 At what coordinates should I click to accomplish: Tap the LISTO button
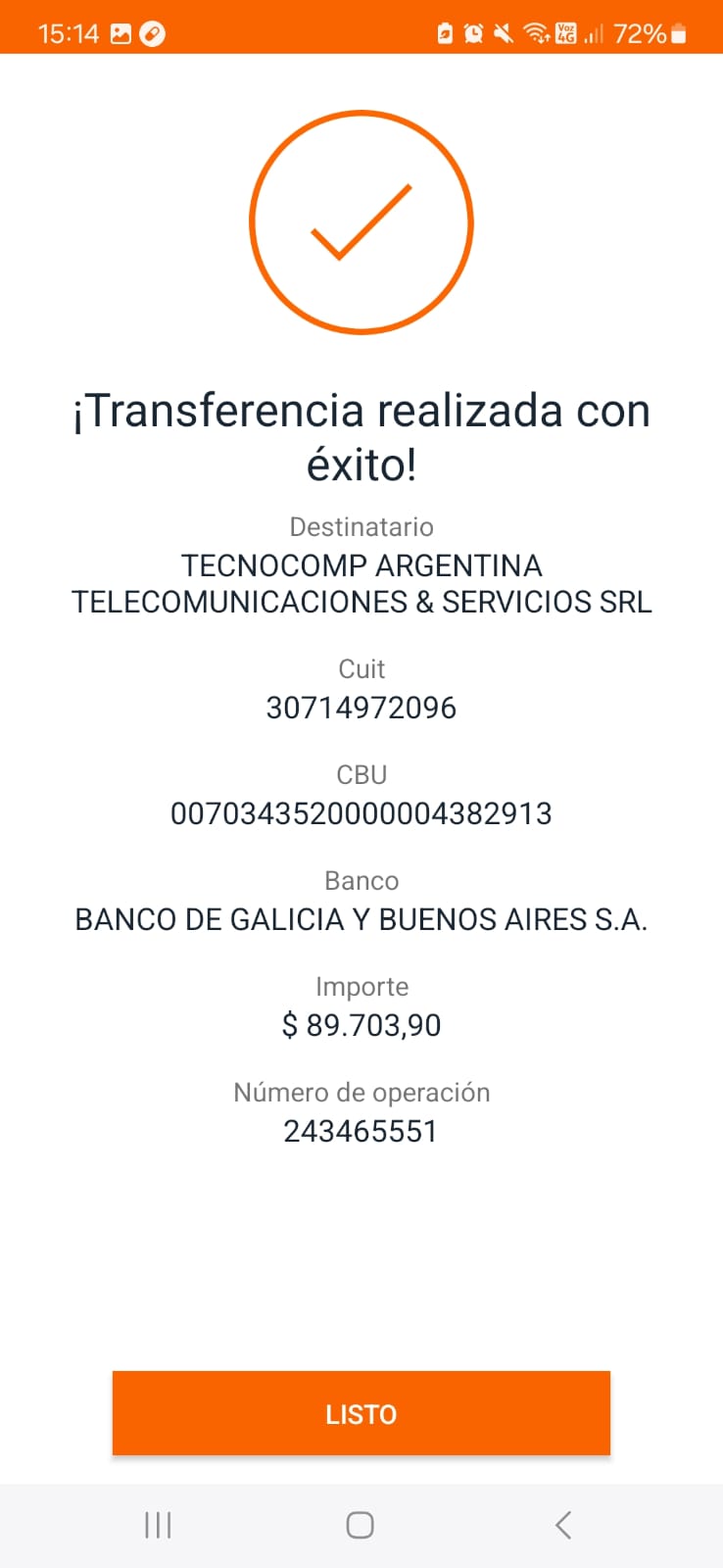361,1413
